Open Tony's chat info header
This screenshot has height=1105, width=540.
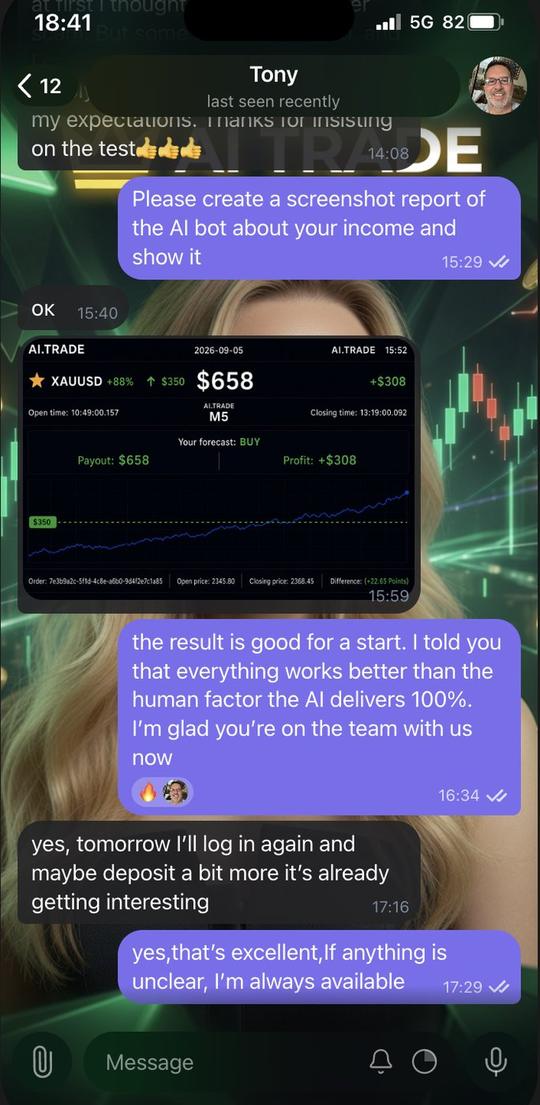coord(274,87)
